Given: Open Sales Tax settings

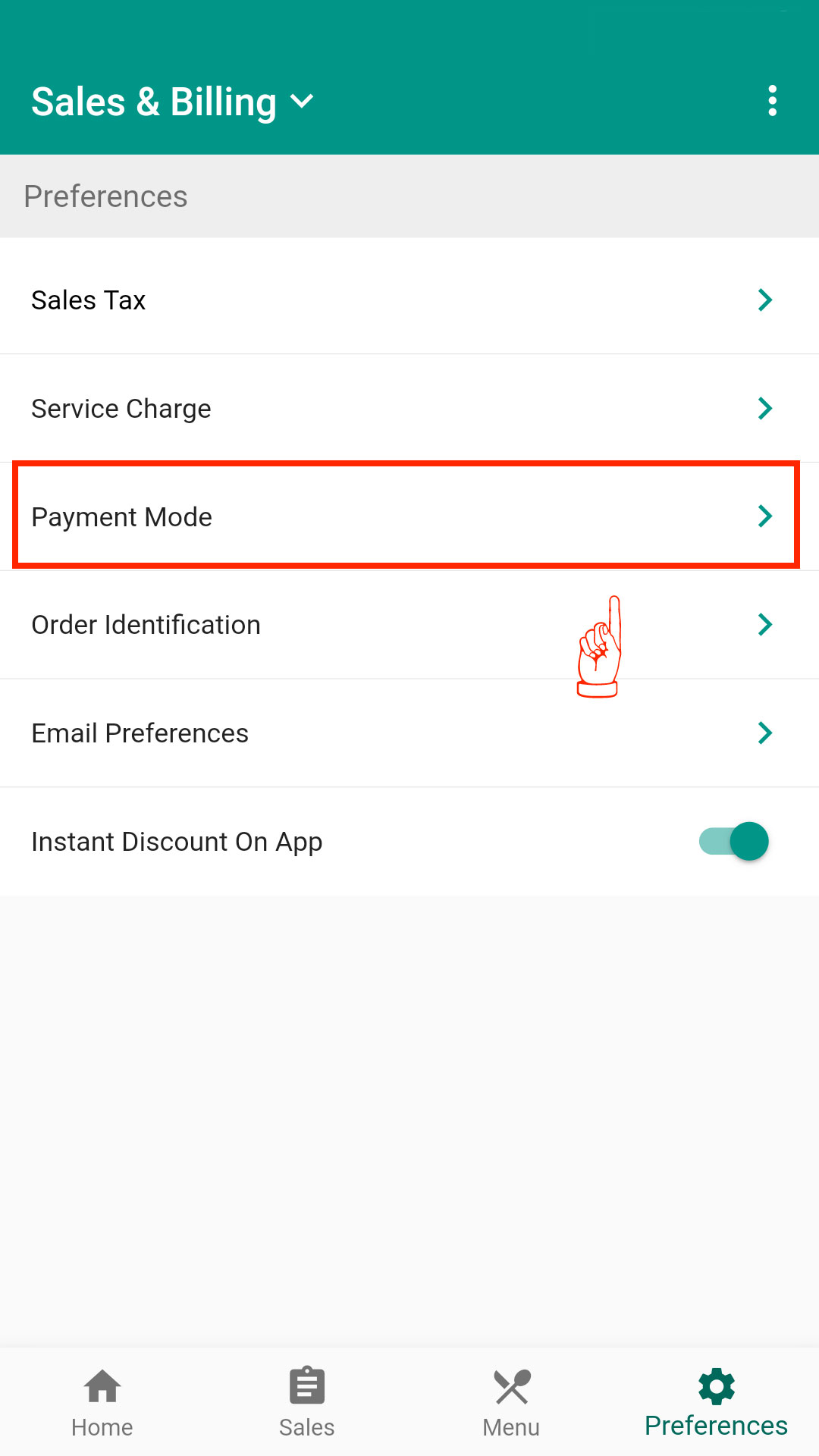Looking at the screenshot, I should tap(409, 300).
